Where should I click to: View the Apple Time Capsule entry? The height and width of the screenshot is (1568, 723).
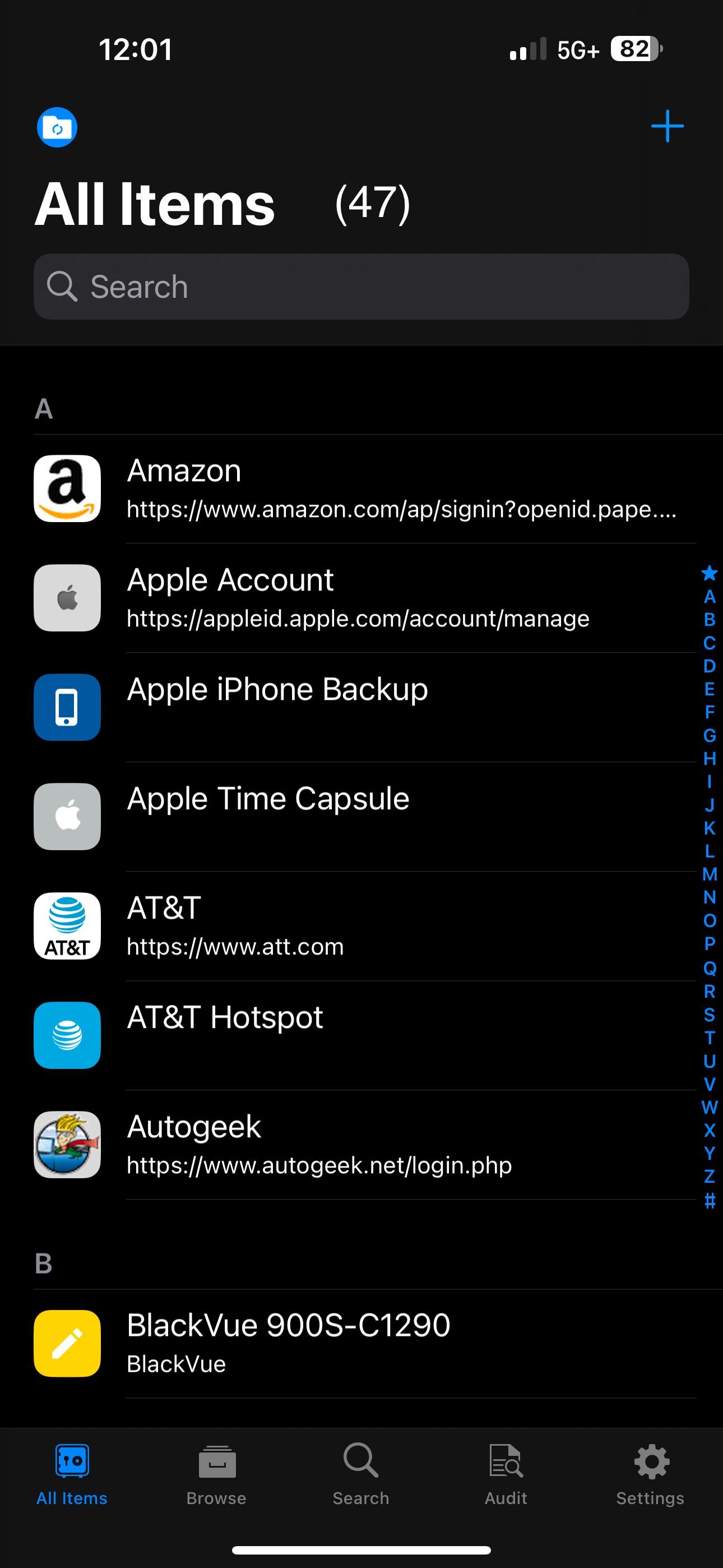pos(361,817)
